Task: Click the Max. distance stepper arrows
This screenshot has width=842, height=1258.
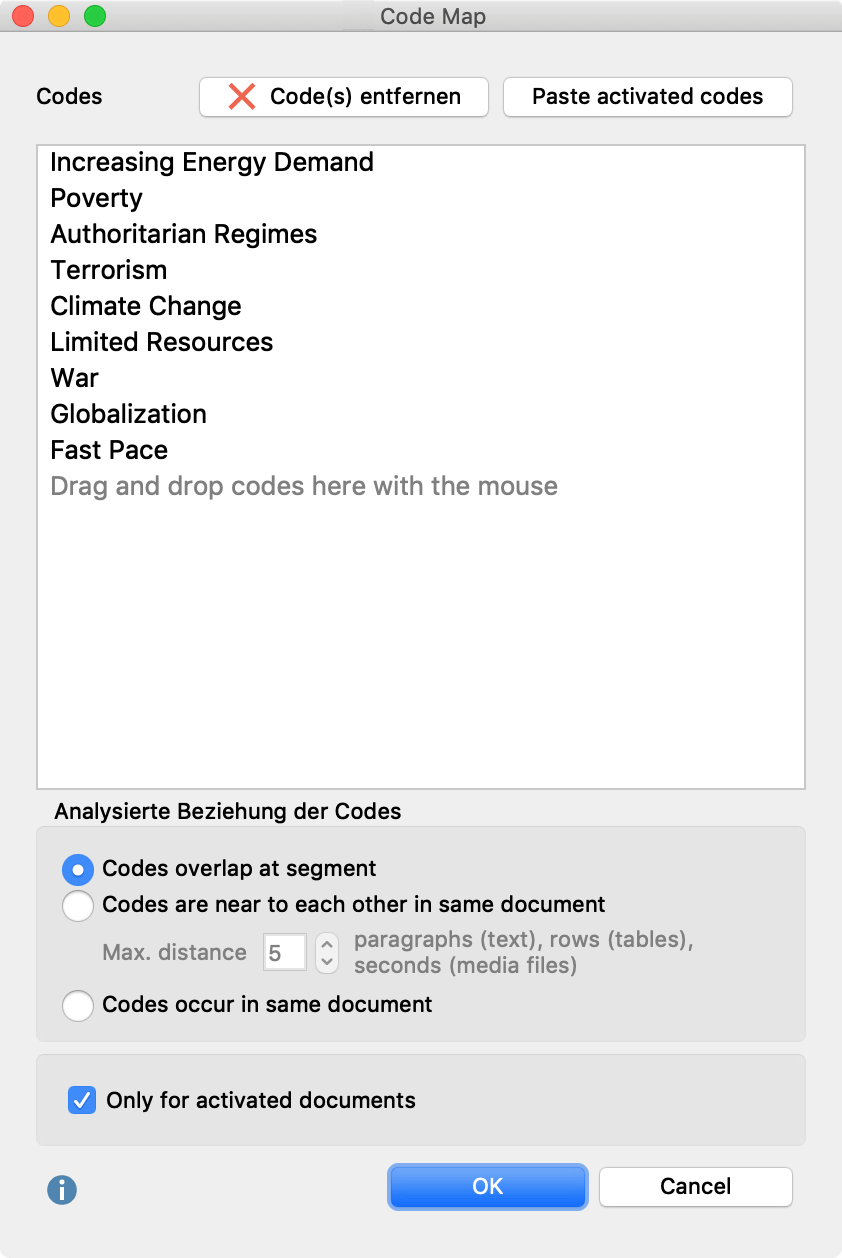Action: (326, 953)
